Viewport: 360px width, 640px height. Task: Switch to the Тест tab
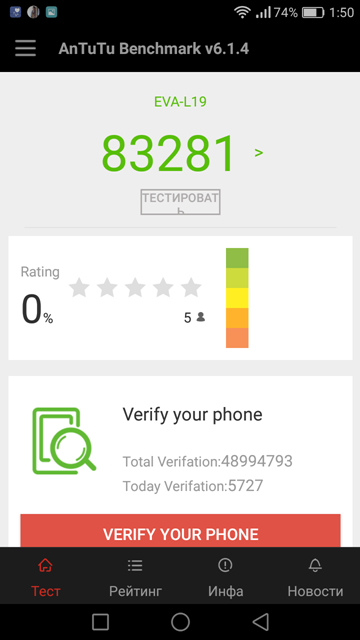(45, 576)
